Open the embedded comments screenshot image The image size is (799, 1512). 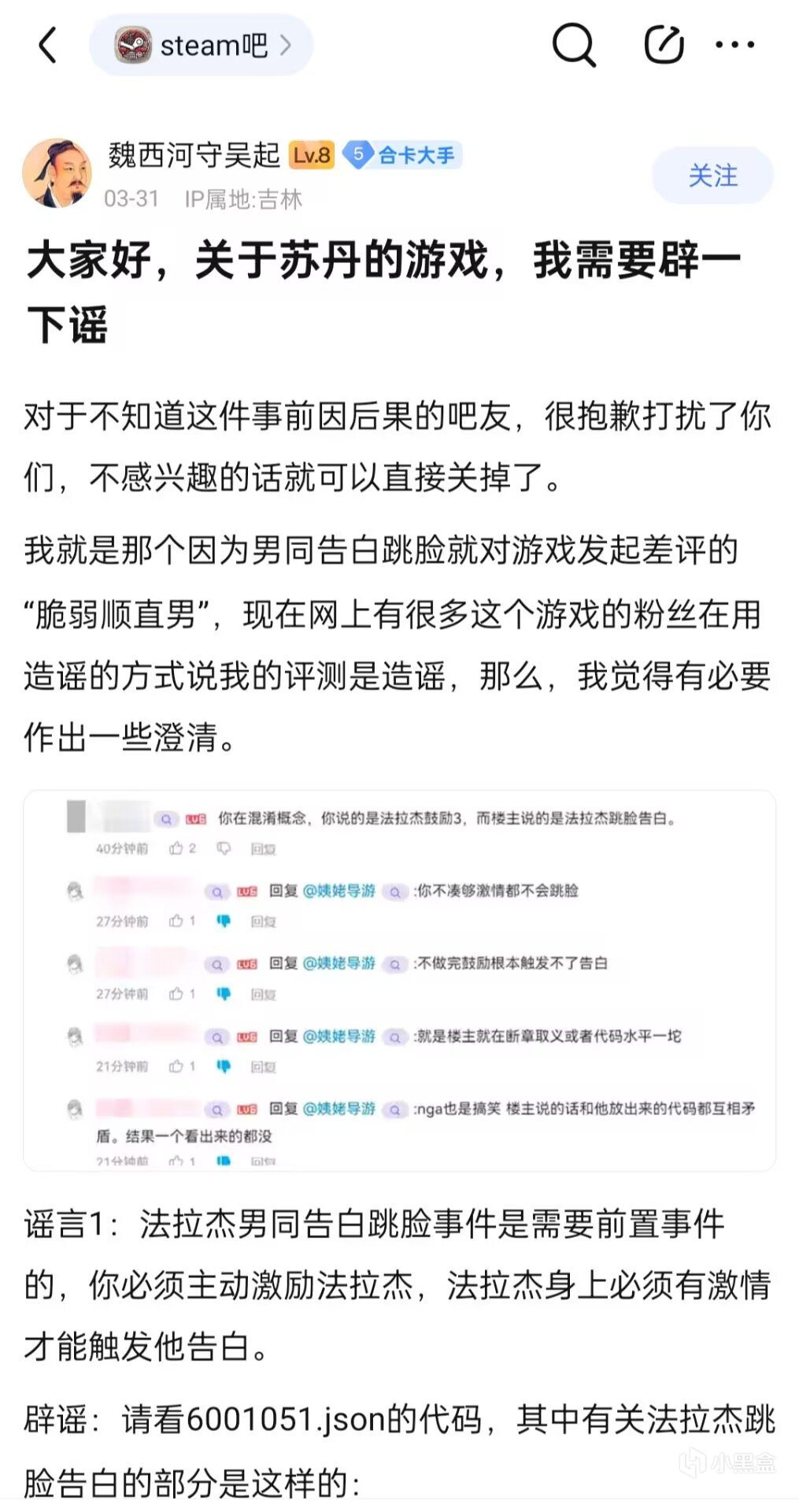[399, 980]
